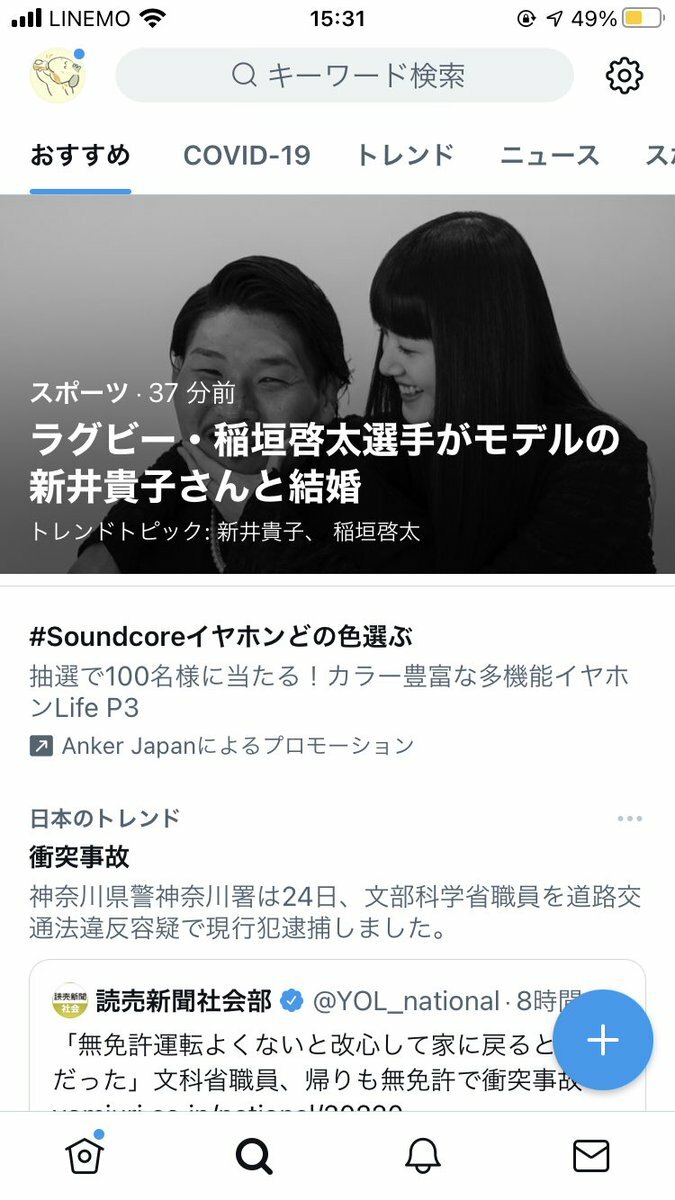Open the 読売新聞社会部 tweet card

(300, 1040)
